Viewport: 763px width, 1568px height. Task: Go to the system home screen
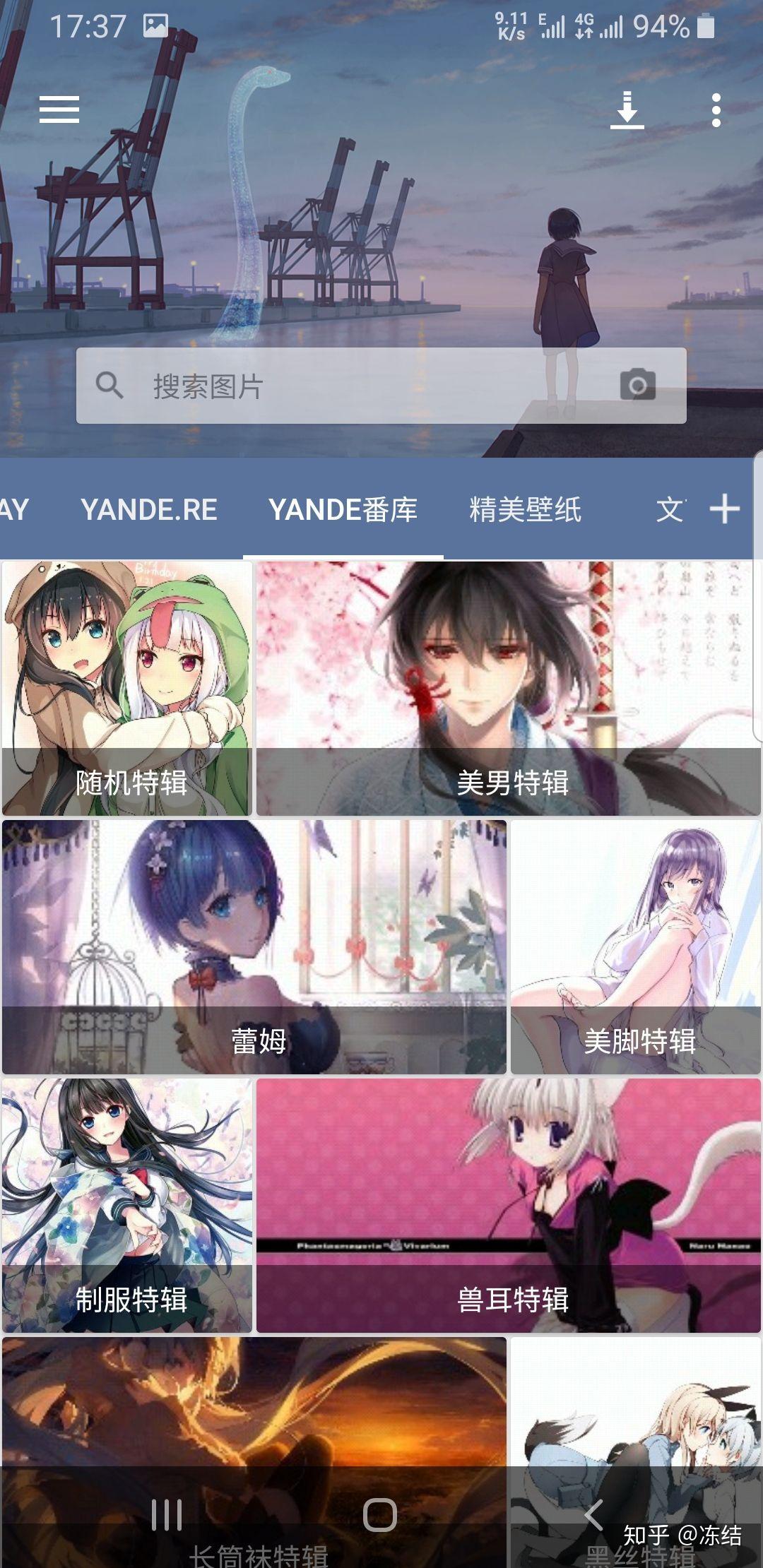point(380,1515)
